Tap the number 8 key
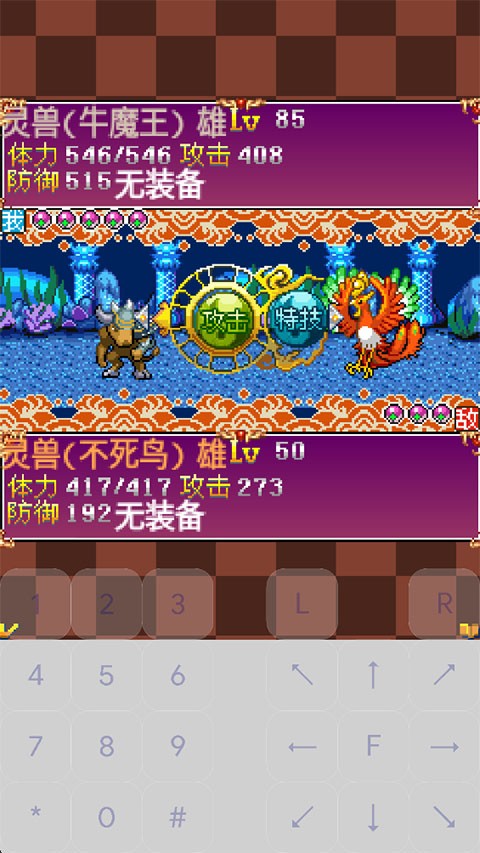This screenshot has width=480, height=853. coord(107,746)
